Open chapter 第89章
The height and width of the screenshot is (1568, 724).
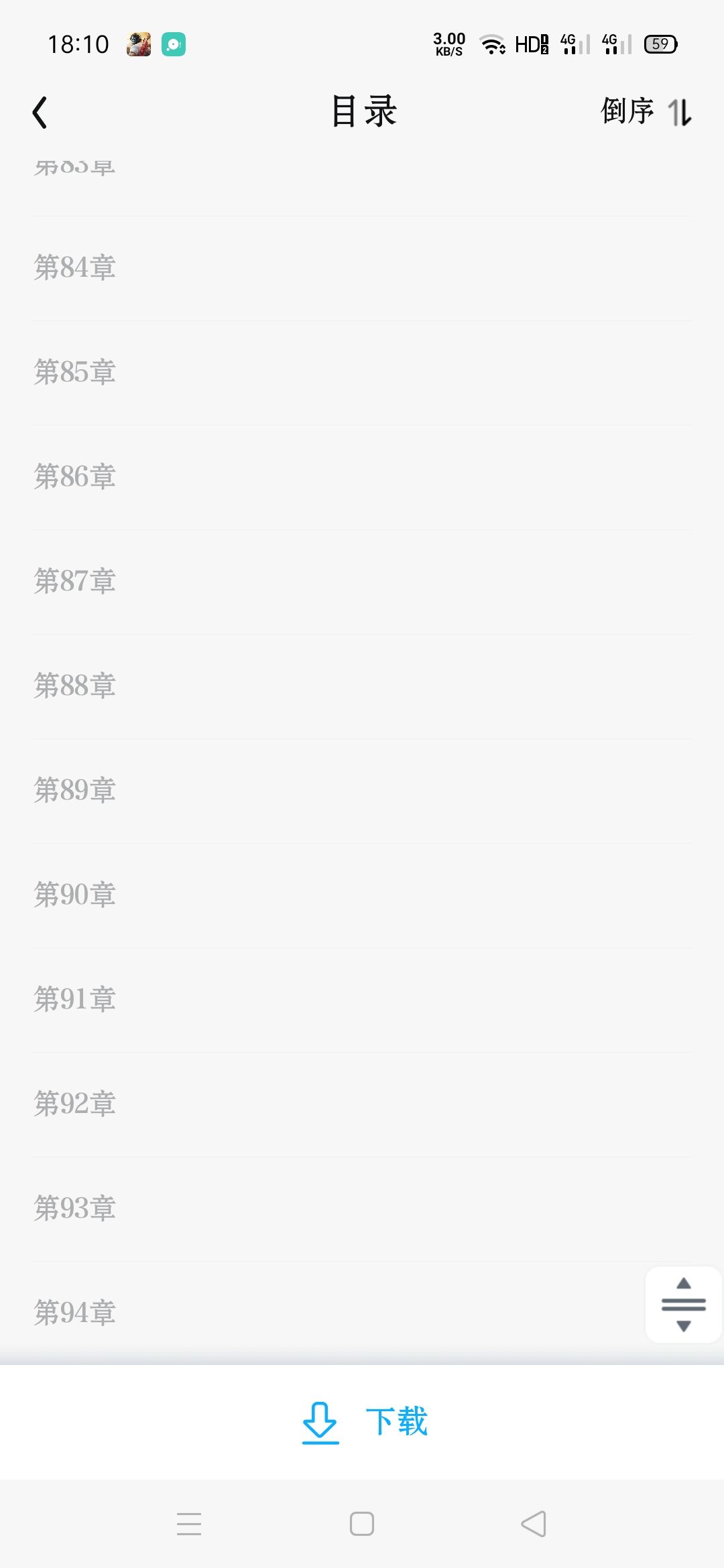pyautogui.click(x=362, y=791)
